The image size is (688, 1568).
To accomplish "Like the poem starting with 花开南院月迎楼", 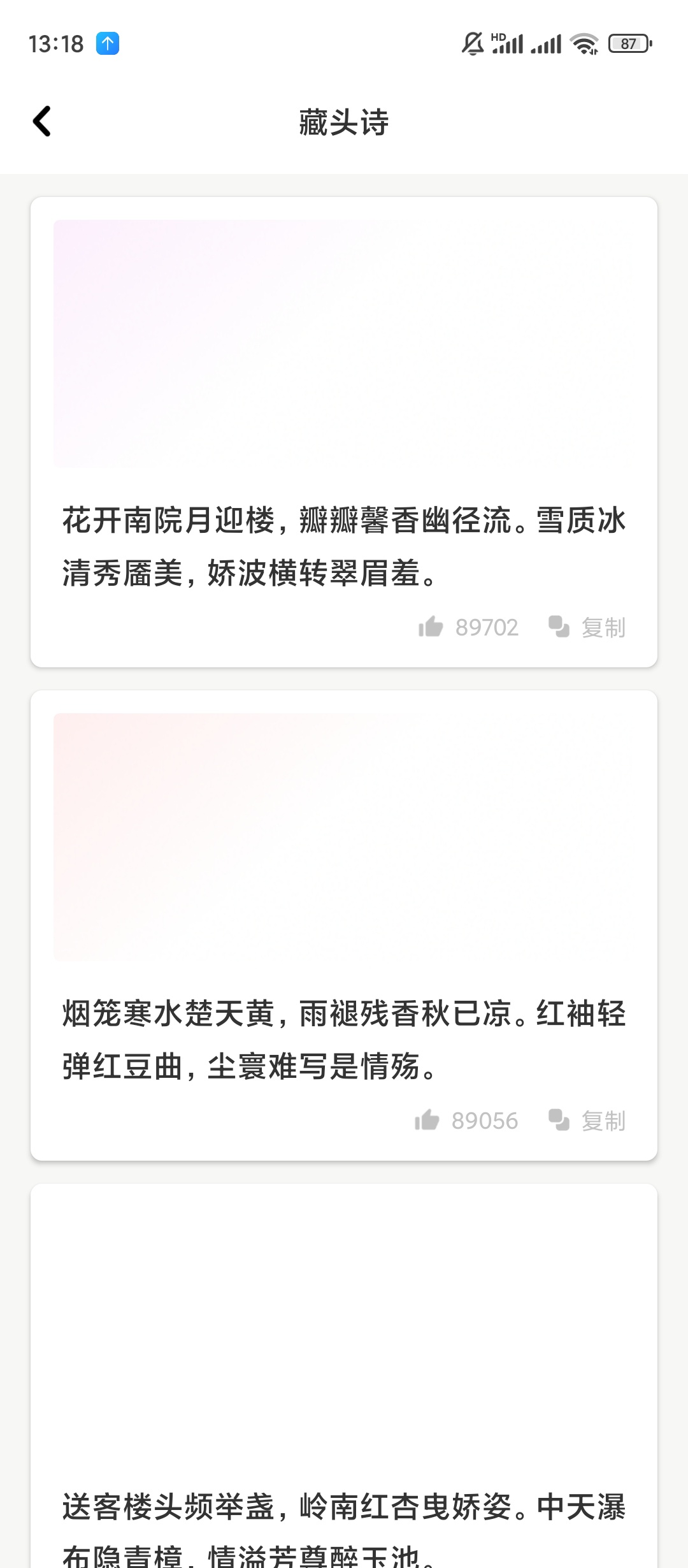I will click(431, 627).
